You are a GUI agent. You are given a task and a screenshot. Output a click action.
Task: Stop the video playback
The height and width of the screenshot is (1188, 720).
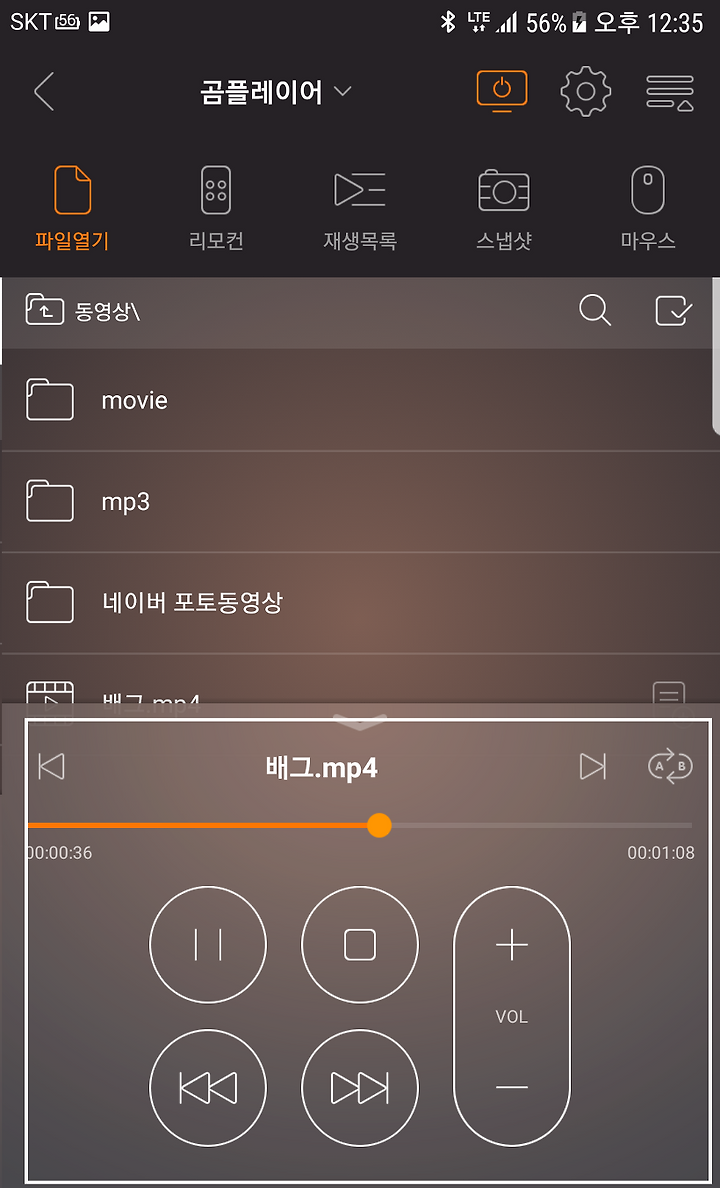click(x=360, y=945)
